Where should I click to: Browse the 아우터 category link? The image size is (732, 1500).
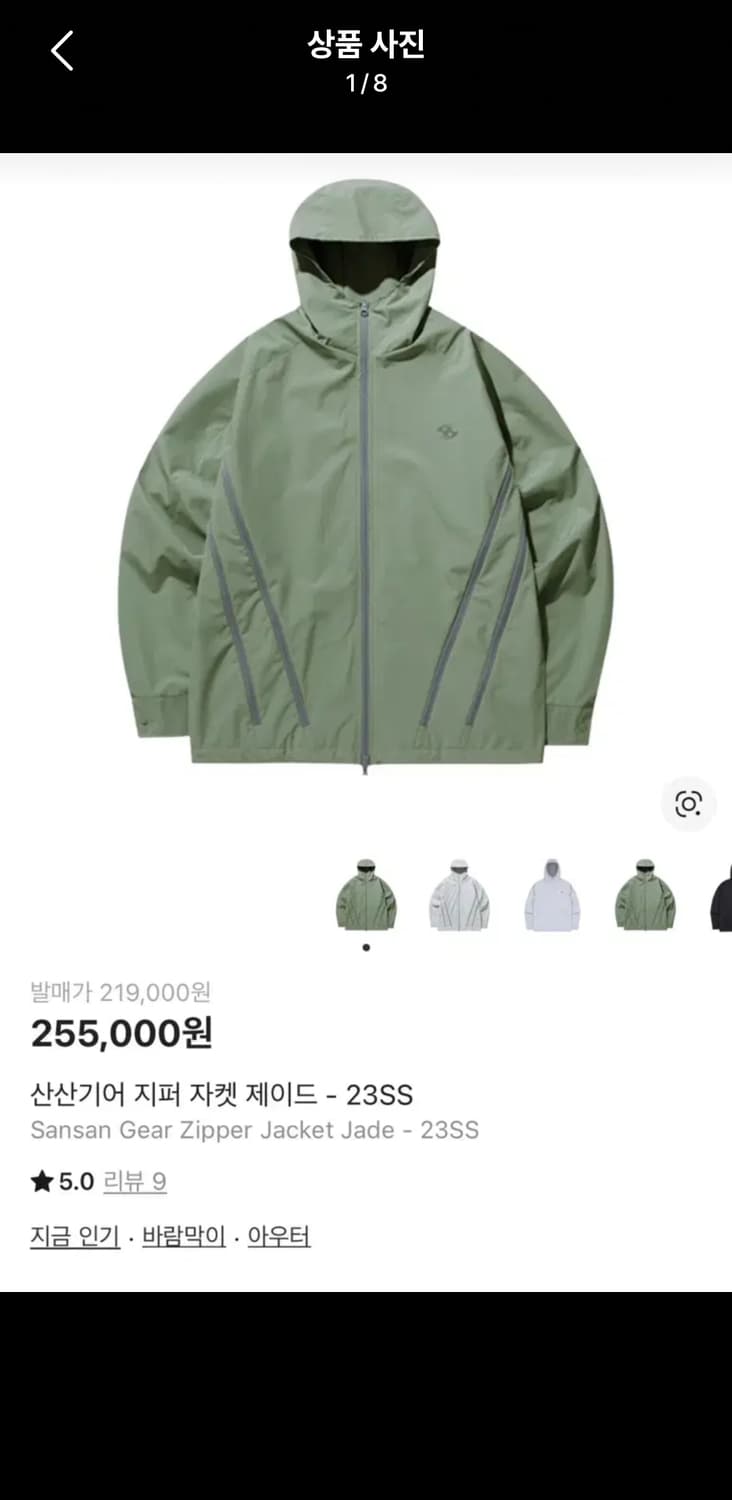(x=278, y=1236)
